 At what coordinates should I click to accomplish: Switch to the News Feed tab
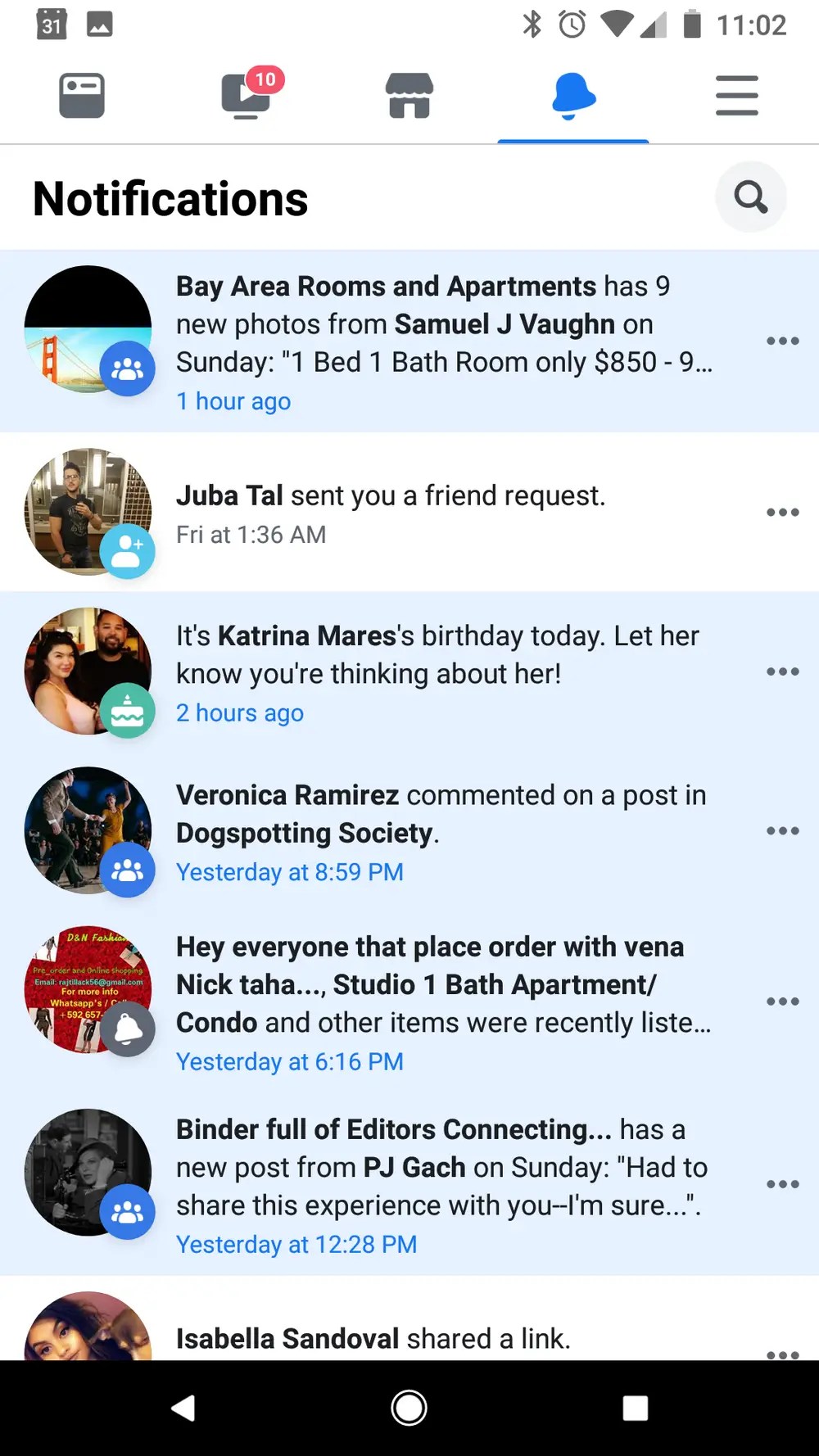click(81, 94)
